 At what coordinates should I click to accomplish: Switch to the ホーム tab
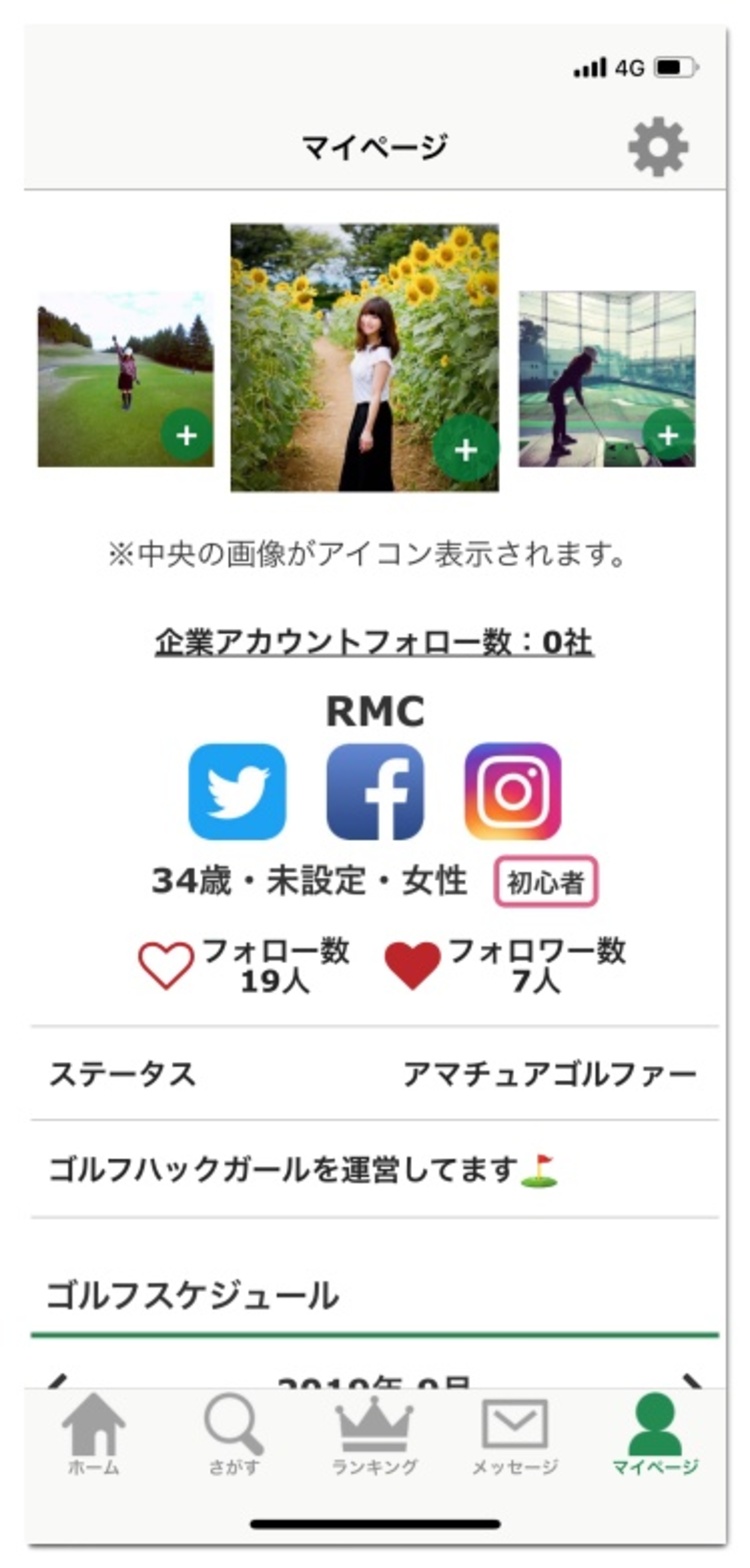94,1436
